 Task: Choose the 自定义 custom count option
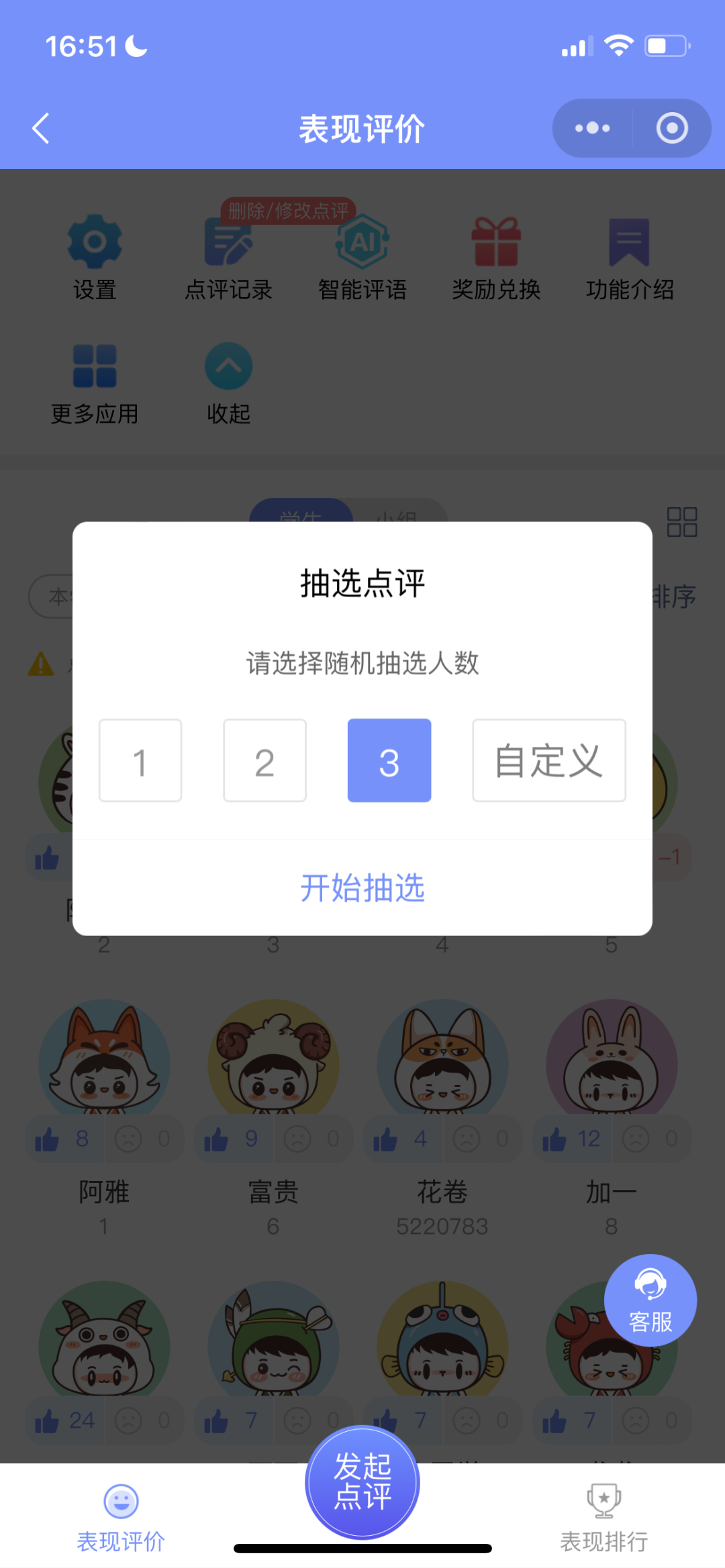549,760
